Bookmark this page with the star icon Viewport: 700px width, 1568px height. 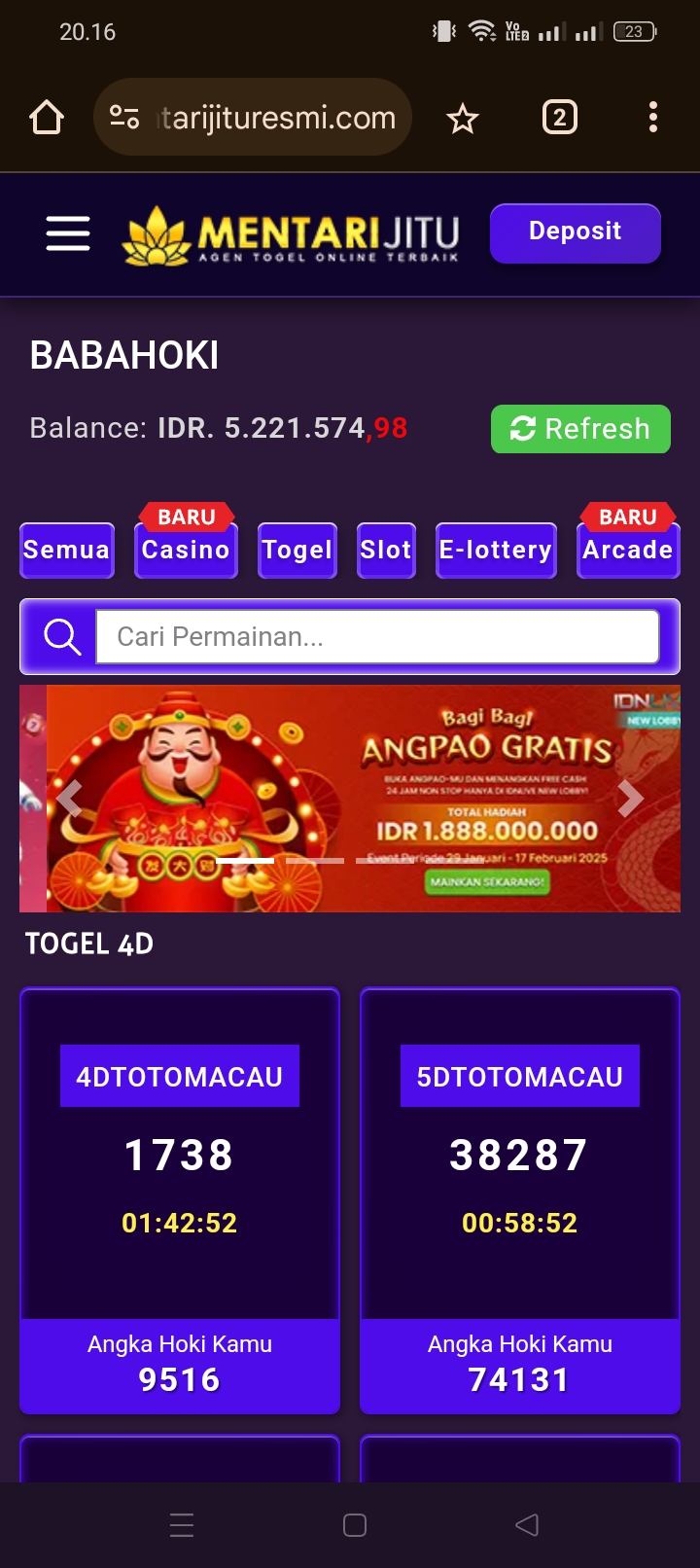point(462,119)
